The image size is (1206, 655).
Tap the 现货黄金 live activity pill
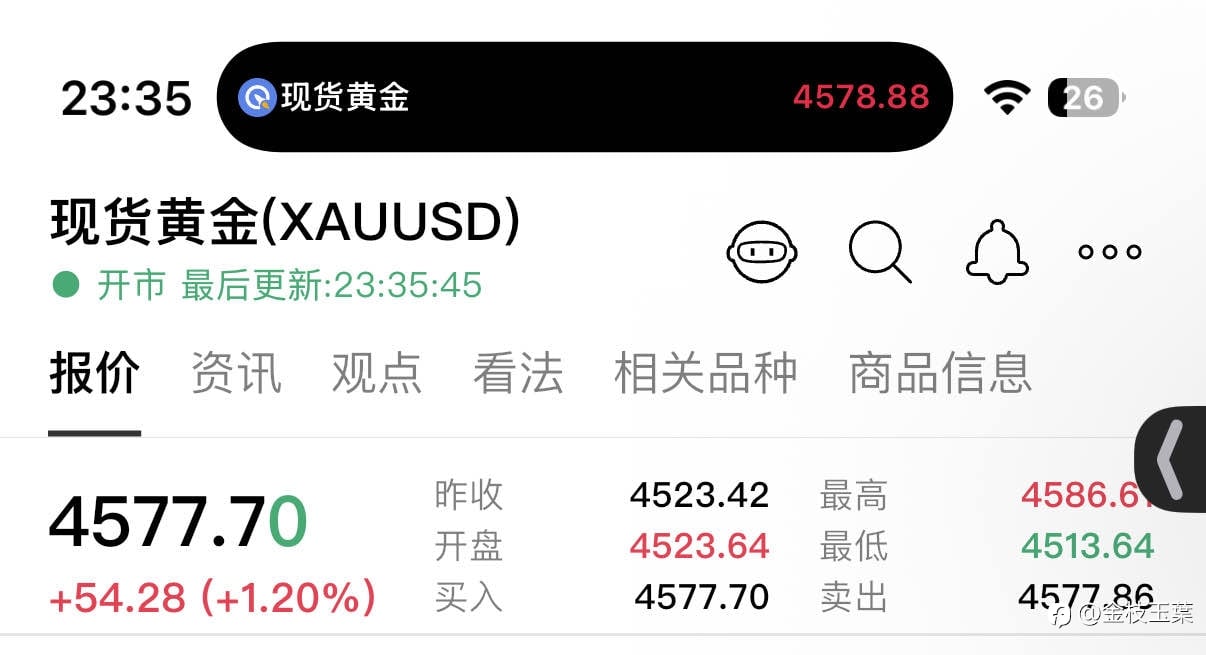pyautogui.click(x=585, y=97)
